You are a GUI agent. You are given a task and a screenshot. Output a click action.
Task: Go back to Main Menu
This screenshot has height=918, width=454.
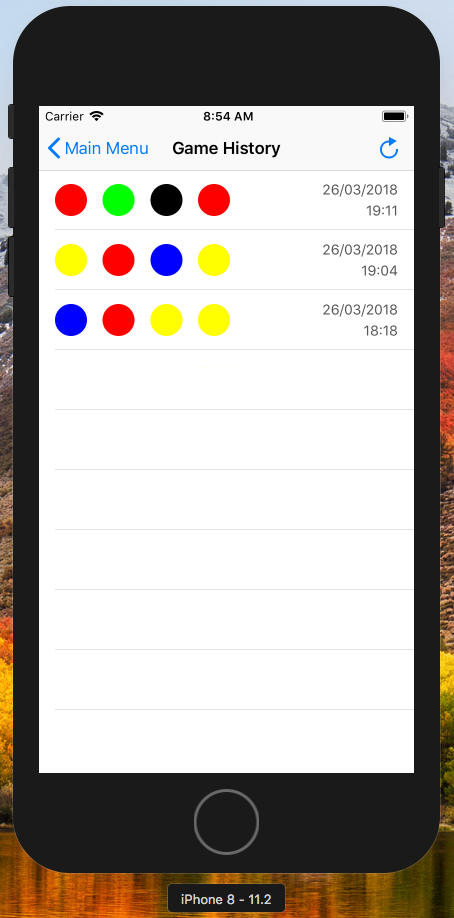[x=98, y=148]
